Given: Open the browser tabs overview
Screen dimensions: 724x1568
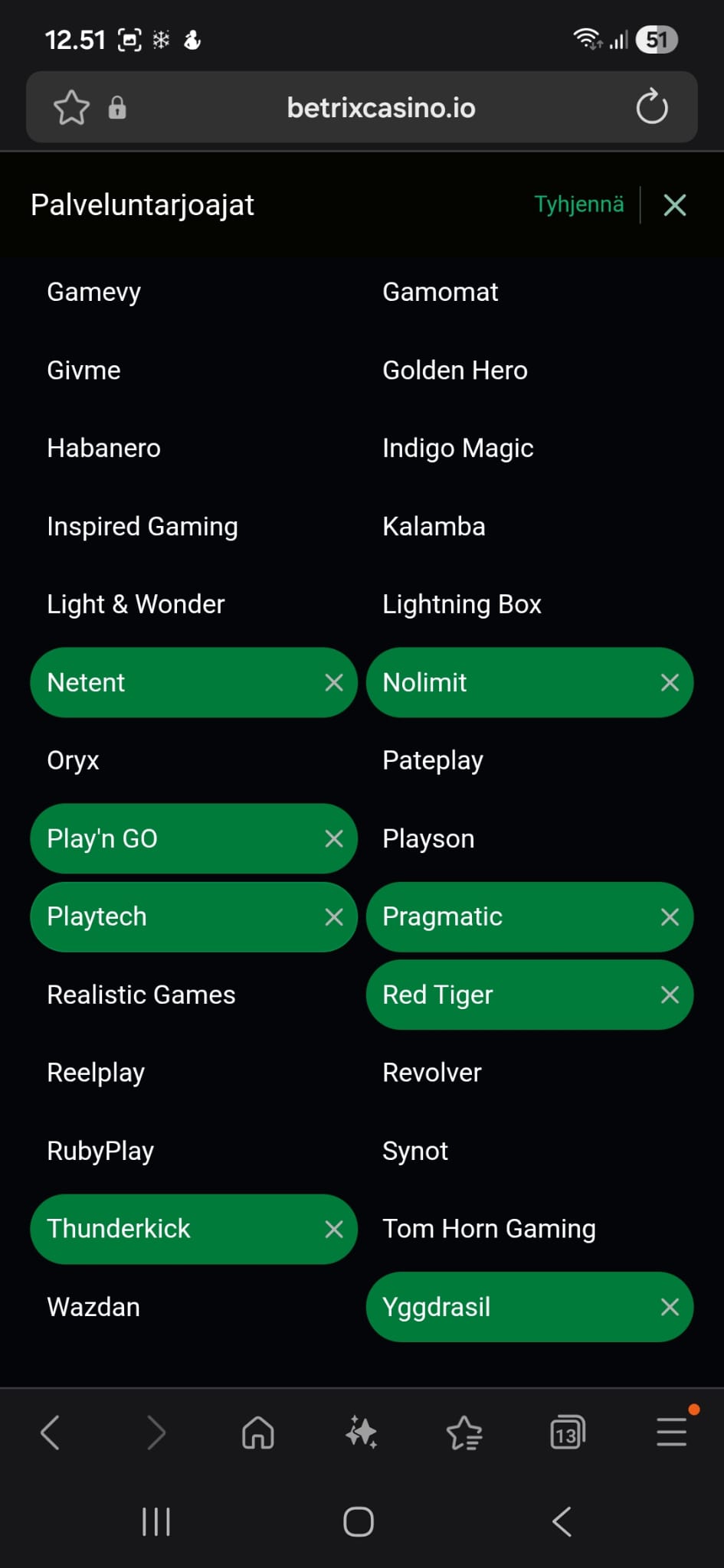Looking at the screenshot, I should click(x=567, y=1432).
